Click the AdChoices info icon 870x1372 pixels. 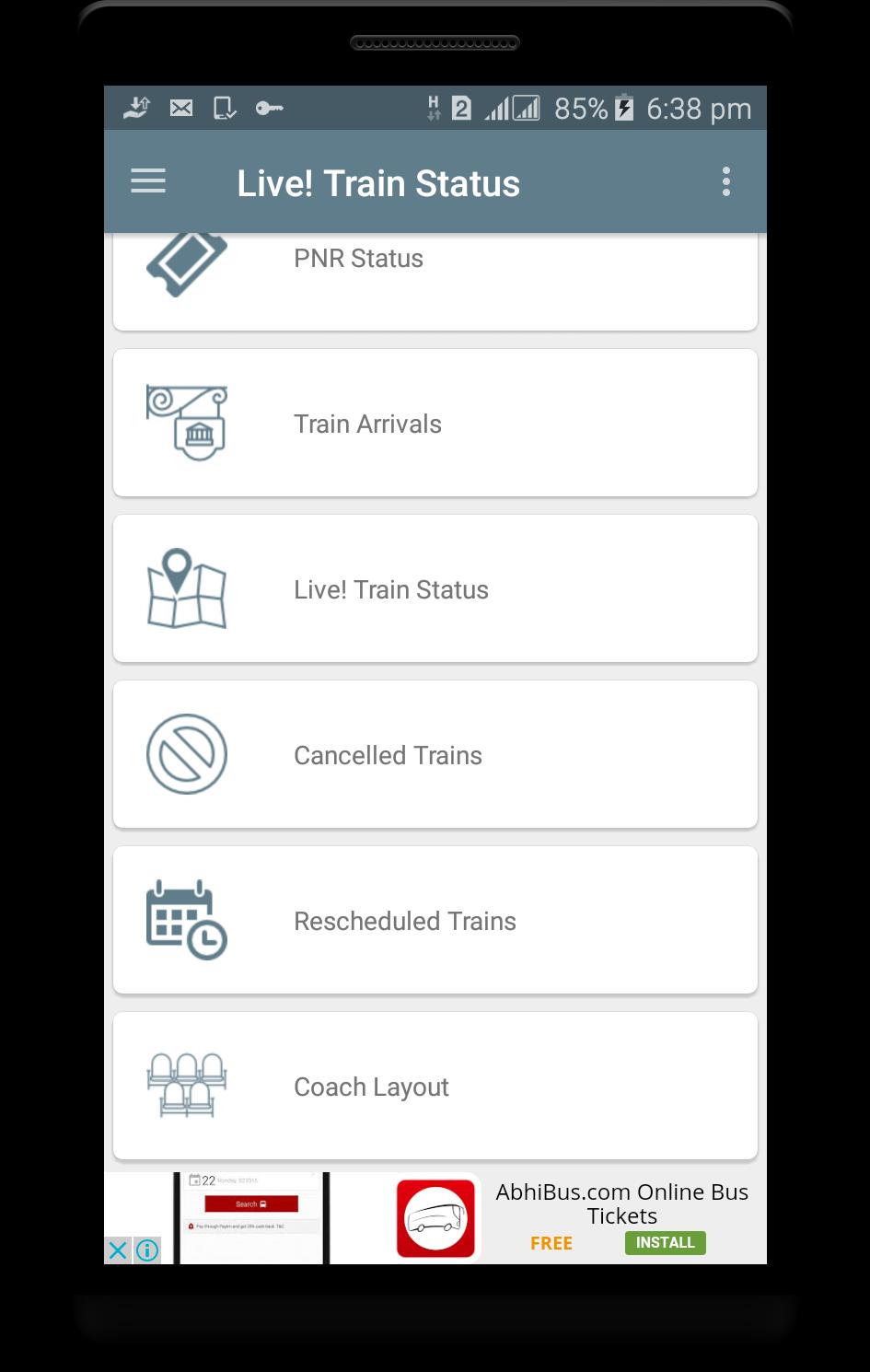click(x=145, y=1251)
